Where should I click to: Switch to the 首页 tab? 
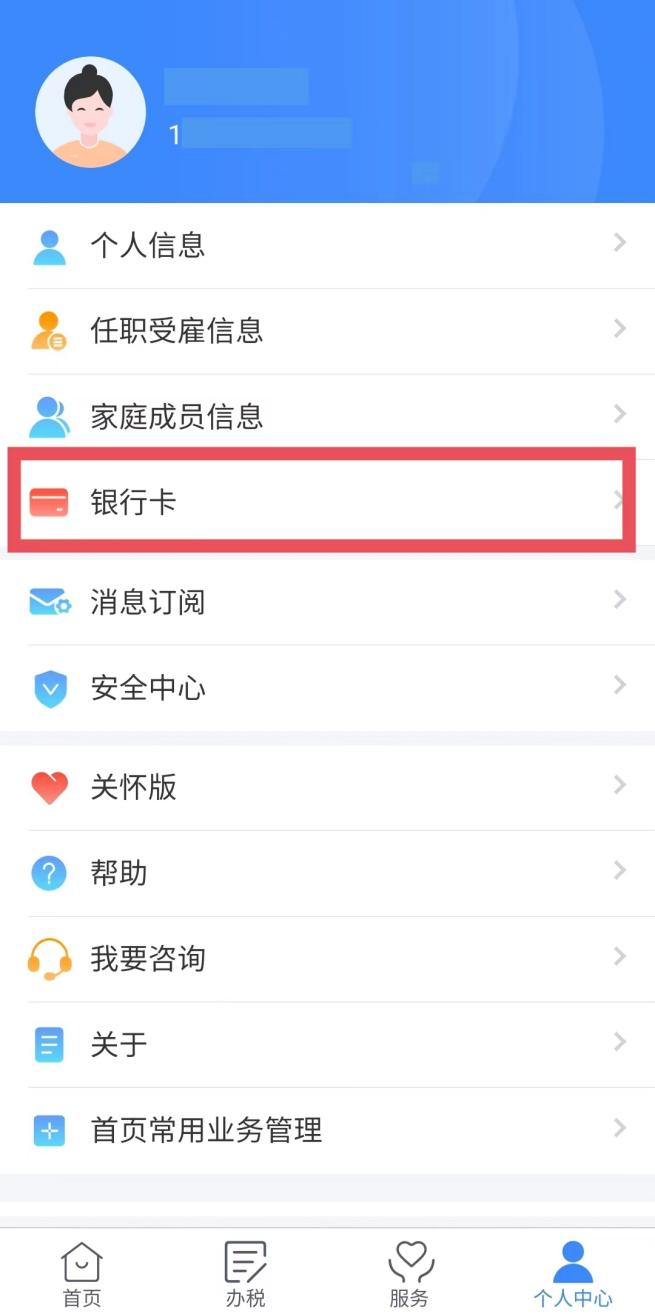[x=81, y=1273]
